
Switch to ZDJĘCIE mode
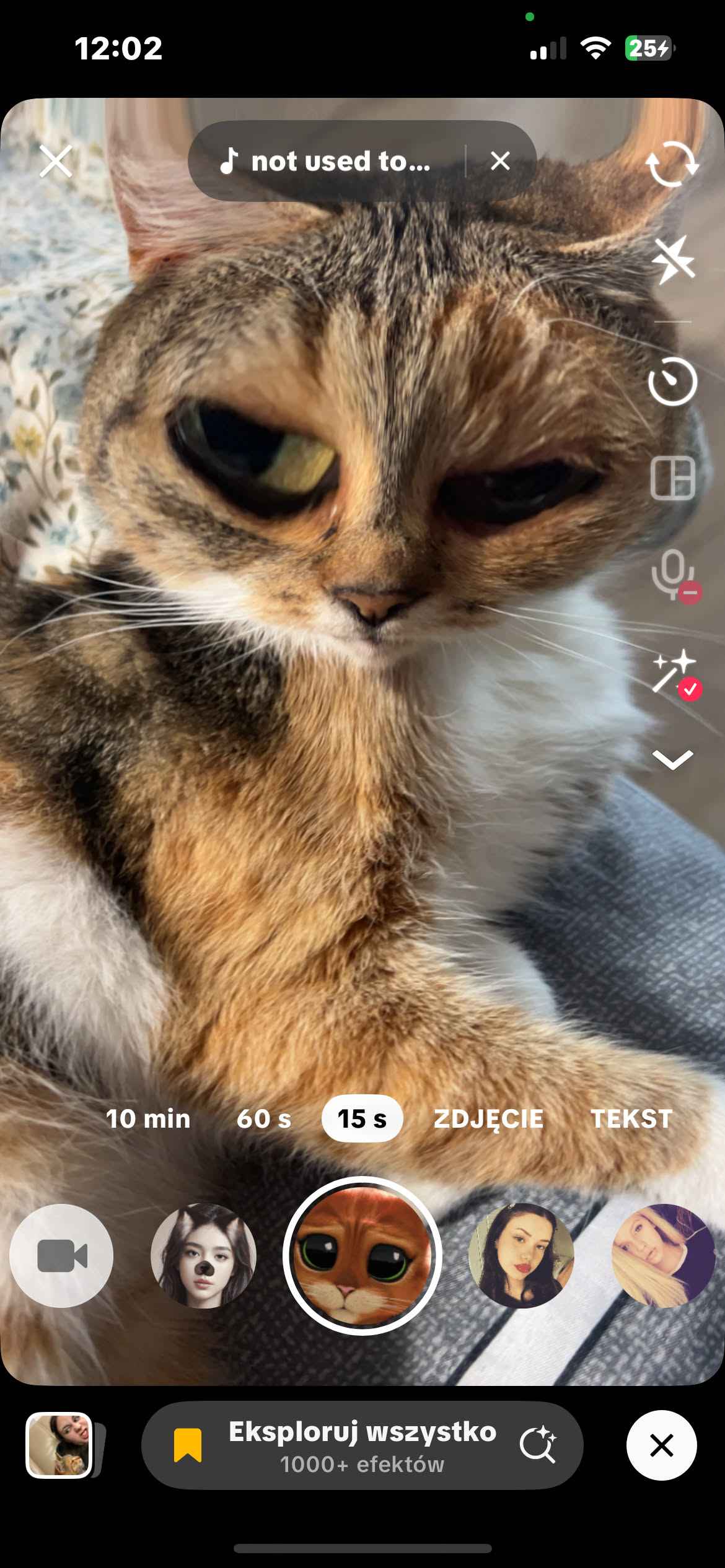[x=488, y=1119]
